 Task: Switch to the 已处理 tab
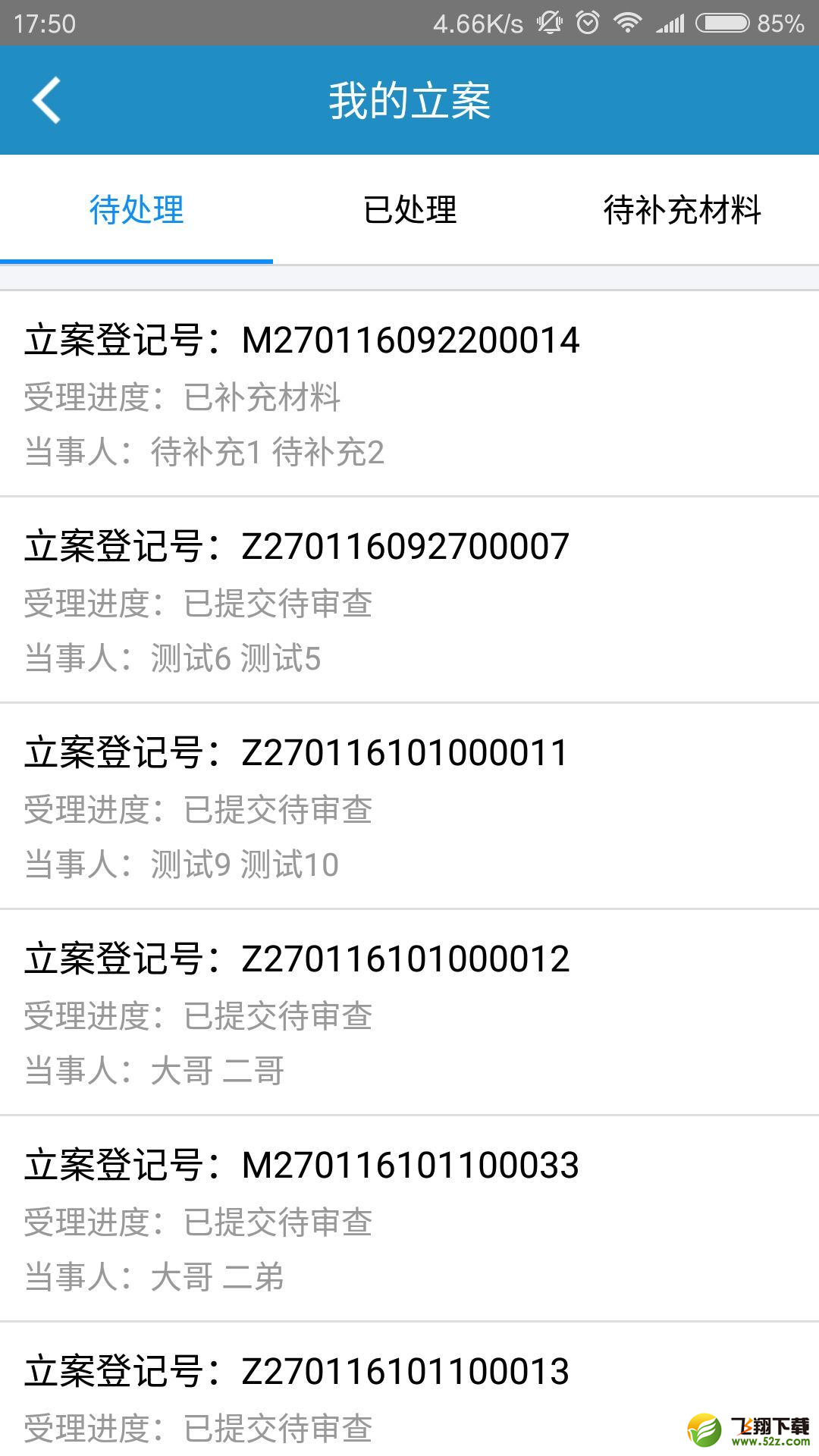tap(409, 210)
